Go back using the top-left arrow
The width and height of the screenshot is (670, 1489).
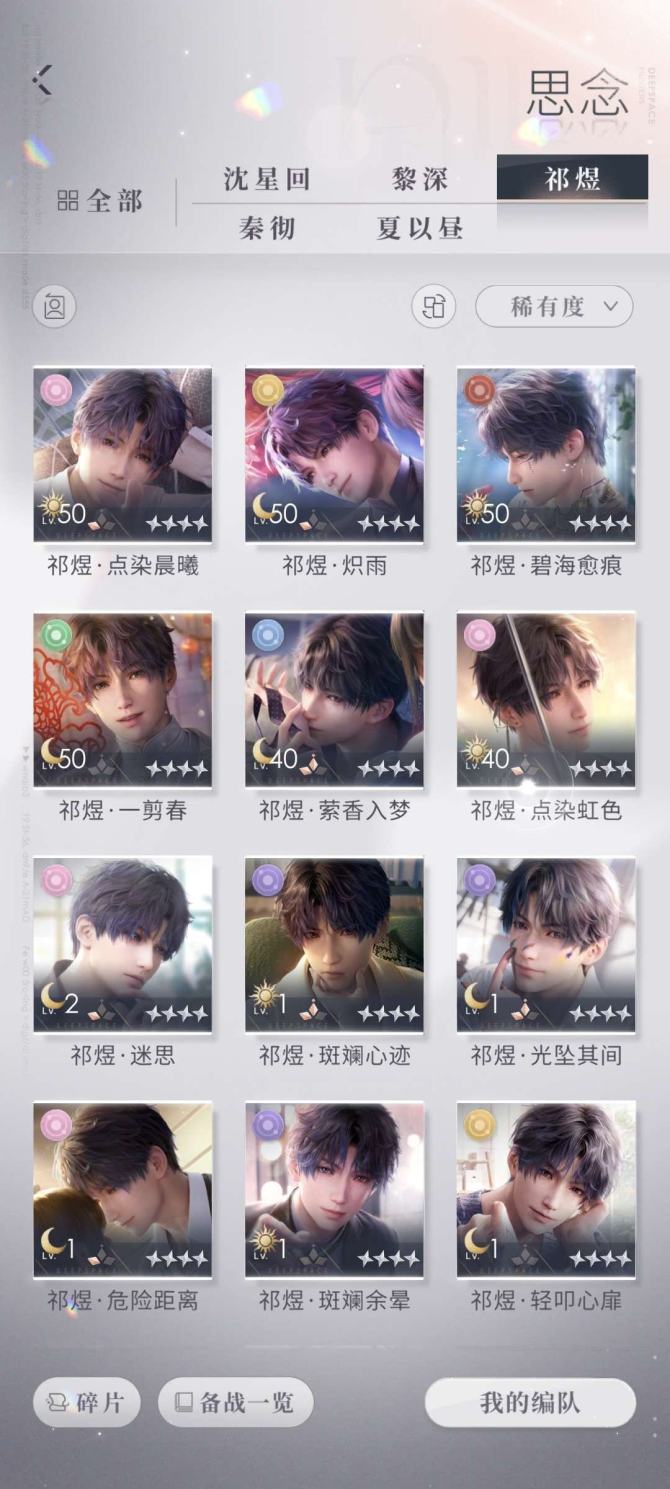tap(42, 80)
